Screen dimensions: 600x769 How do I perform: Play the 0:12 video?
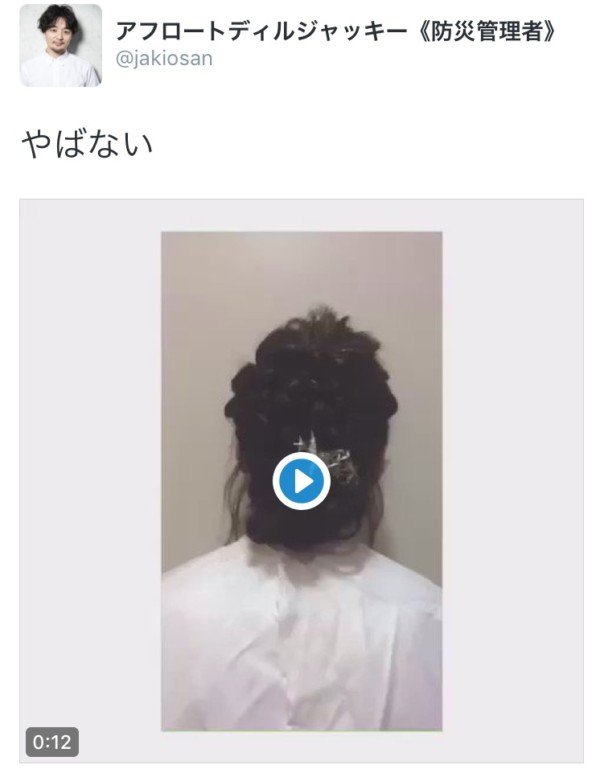[301, 481]
